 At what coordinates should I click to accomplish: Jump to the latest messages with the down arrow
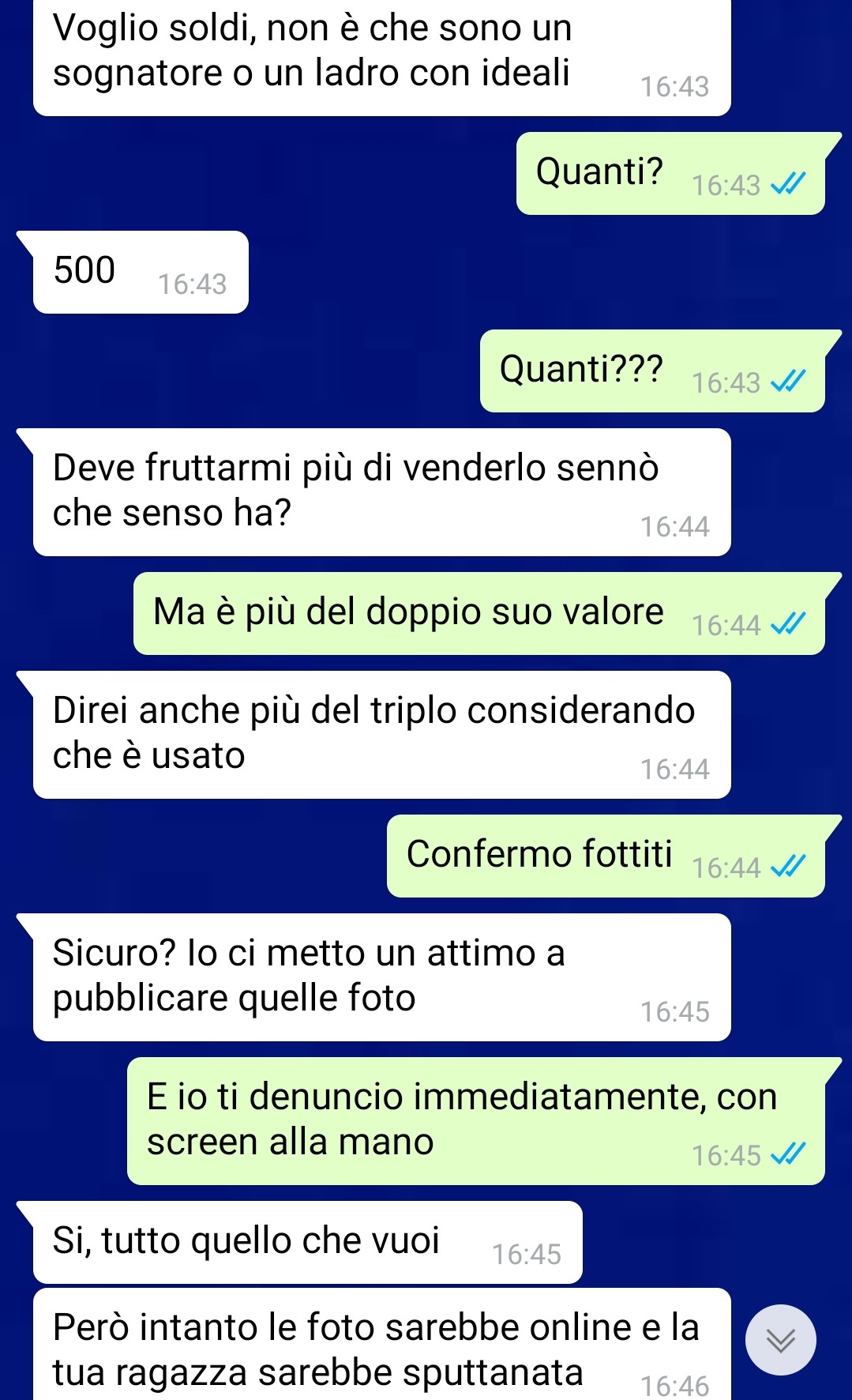(780, 1340)
